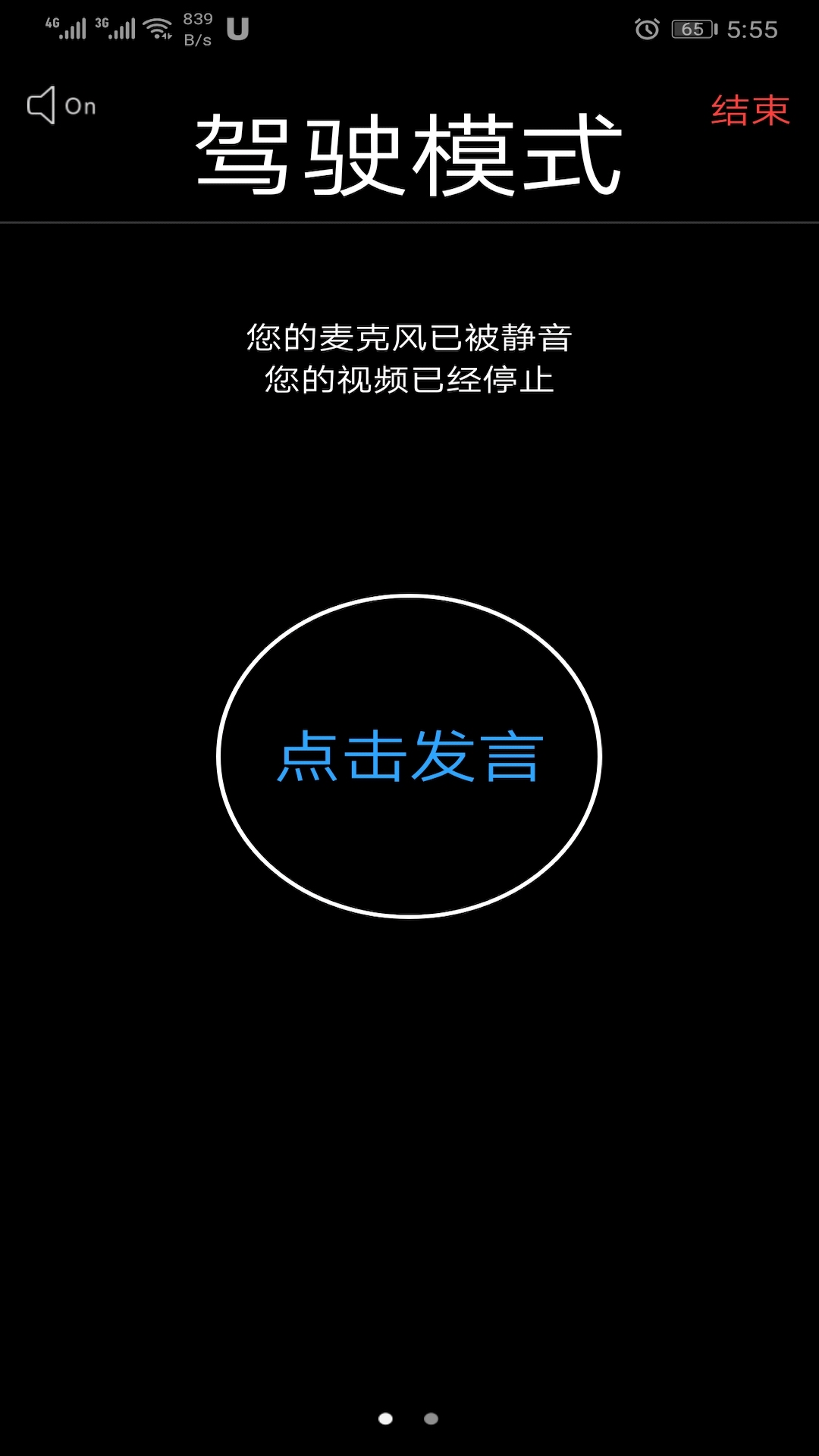Tap the 点击发言 circle to speak
The width and height of the screenshot is (819, 1456).
[x=409, y=756]
